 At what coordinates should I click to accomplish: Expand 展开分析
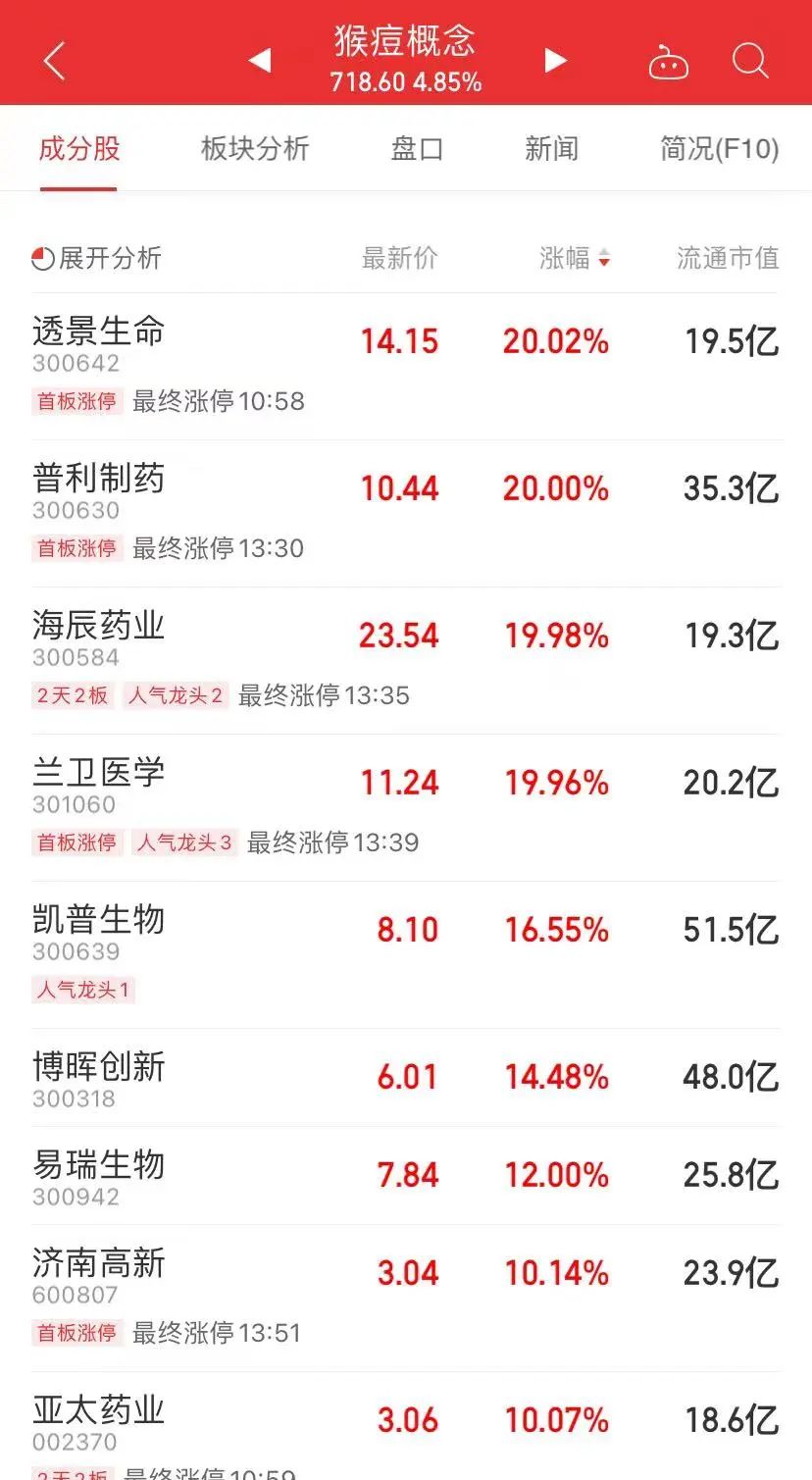click(97, 259)
